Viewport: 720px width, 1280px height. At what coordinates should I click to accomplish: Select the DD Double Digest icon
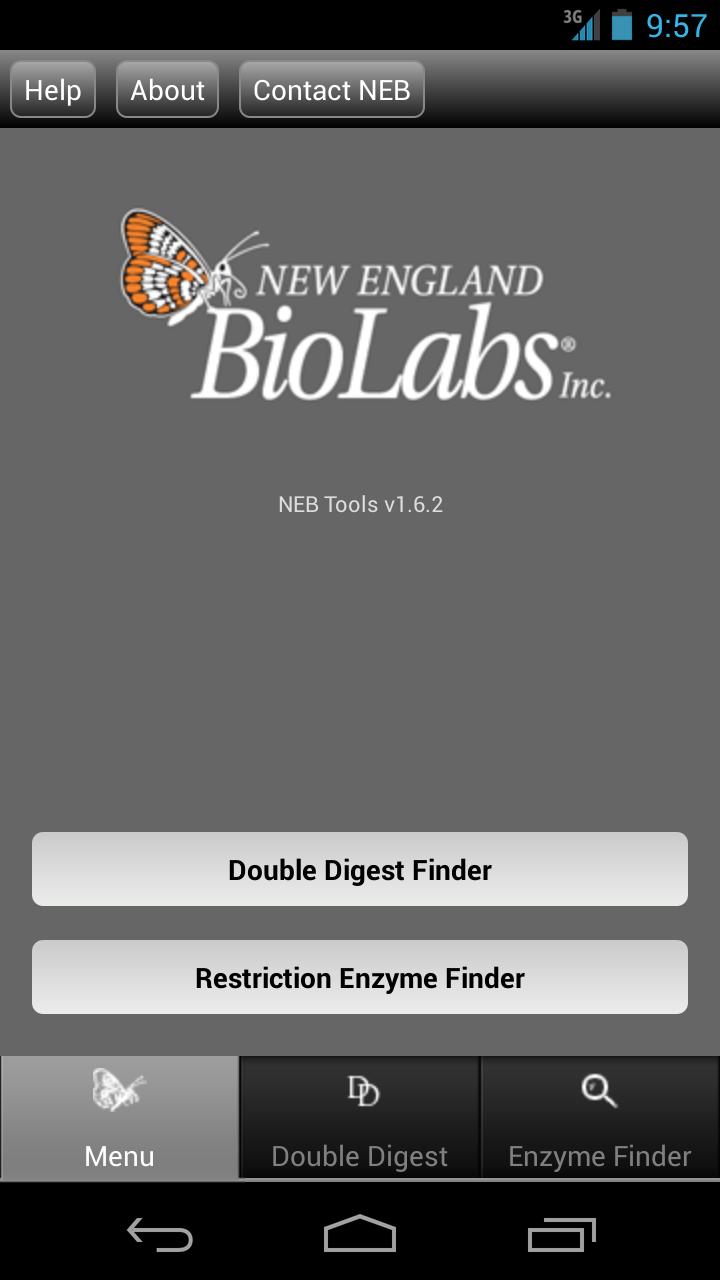(359, 1090)
